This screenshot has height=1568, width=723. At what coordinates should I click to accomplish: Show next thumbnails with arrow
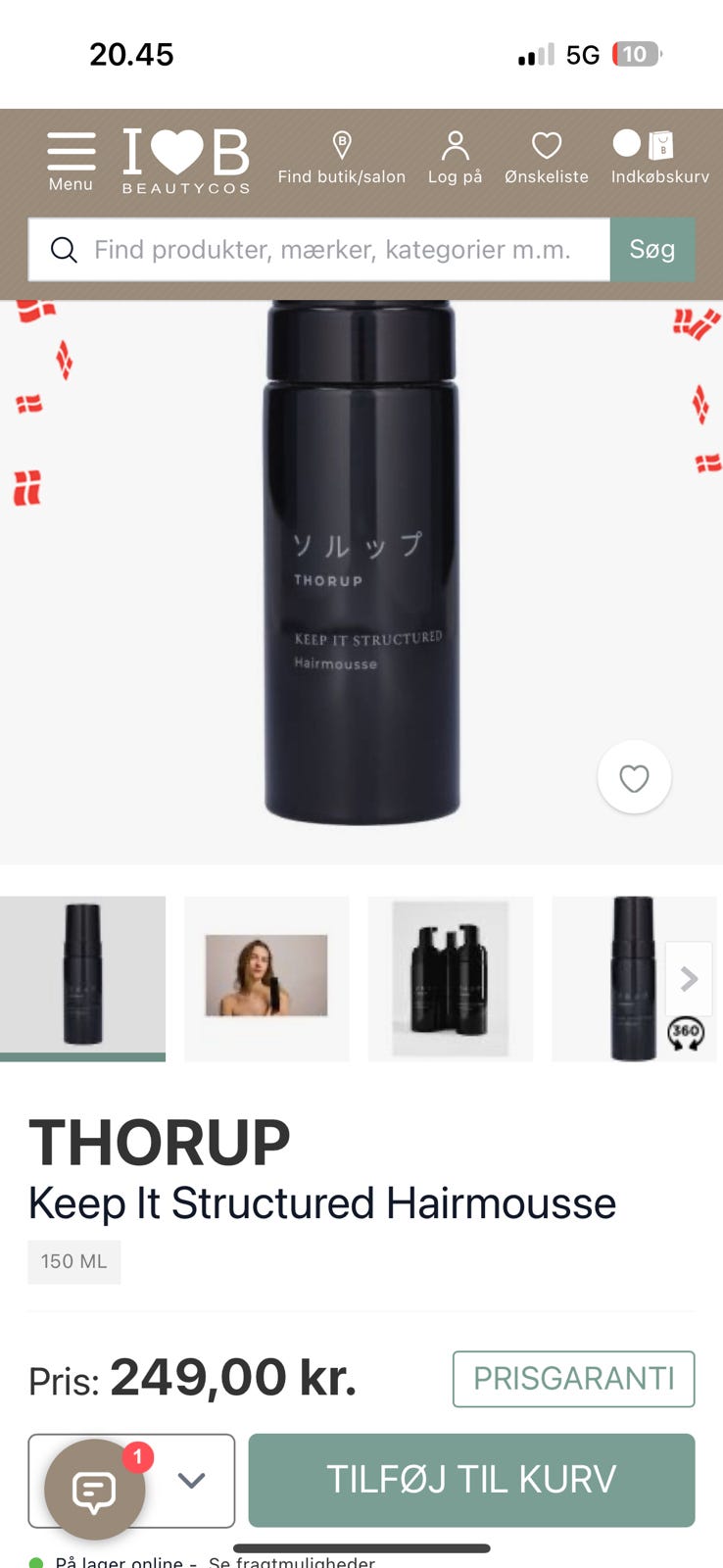pyautogui.click(x=689, y=979)
